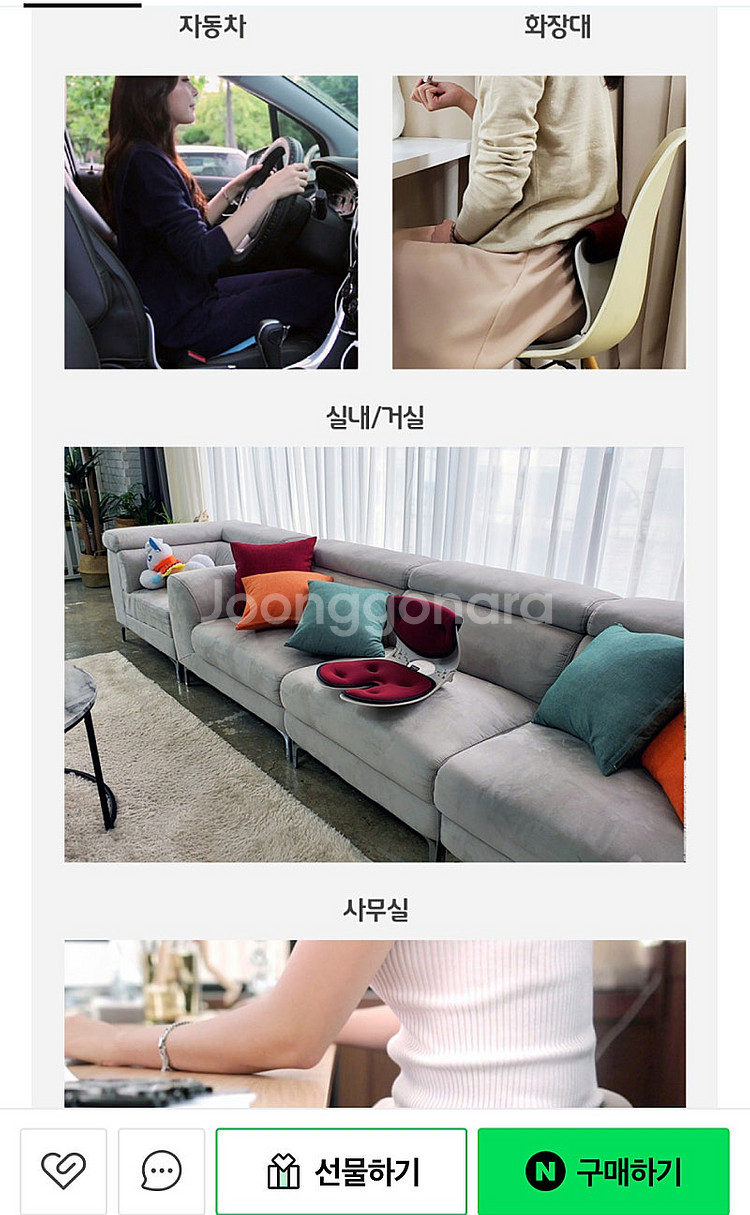
Task: Tap 구매하기 to purchase
Action: point(603,1171)
